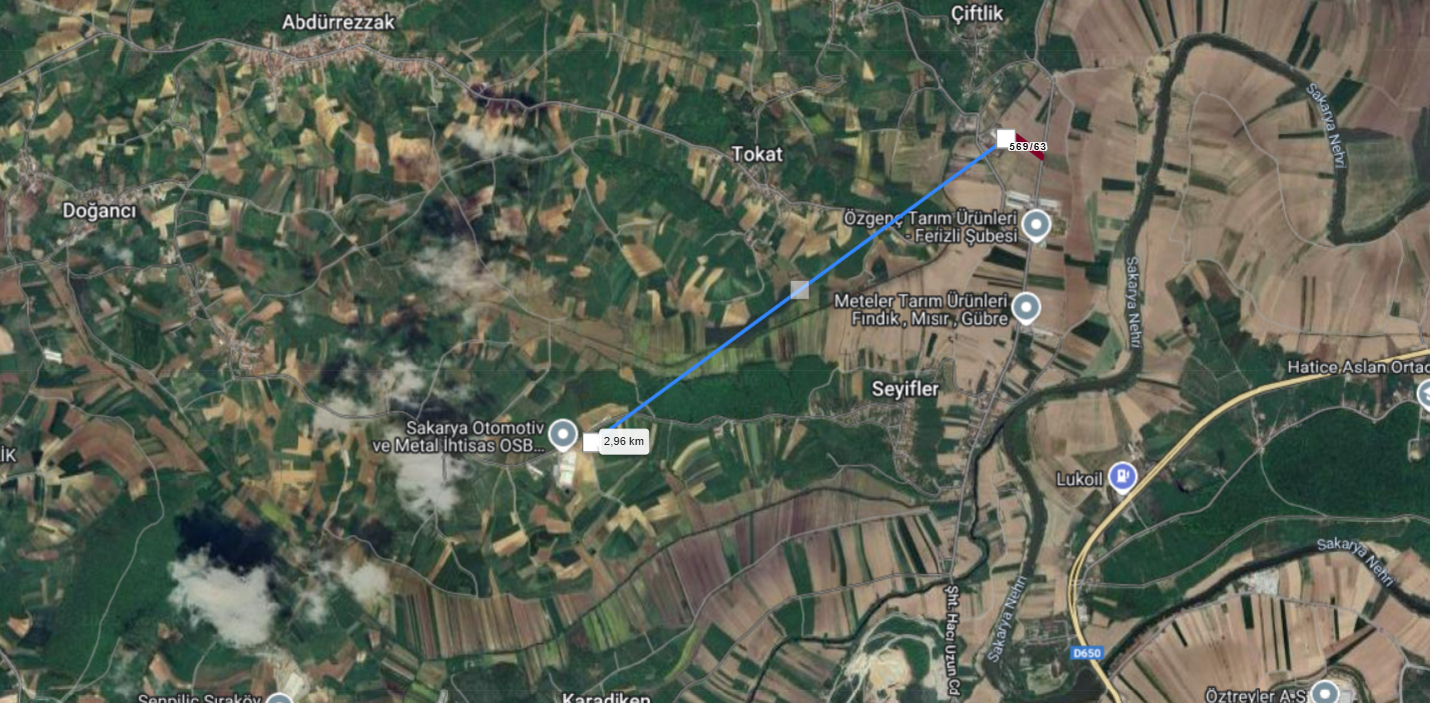This screenshot has width=1430, height=703.
Task: Open the Özgenç Tarım Ürünleri Ferizli Şubesi marker
Action: click(x=1036, y=225)
